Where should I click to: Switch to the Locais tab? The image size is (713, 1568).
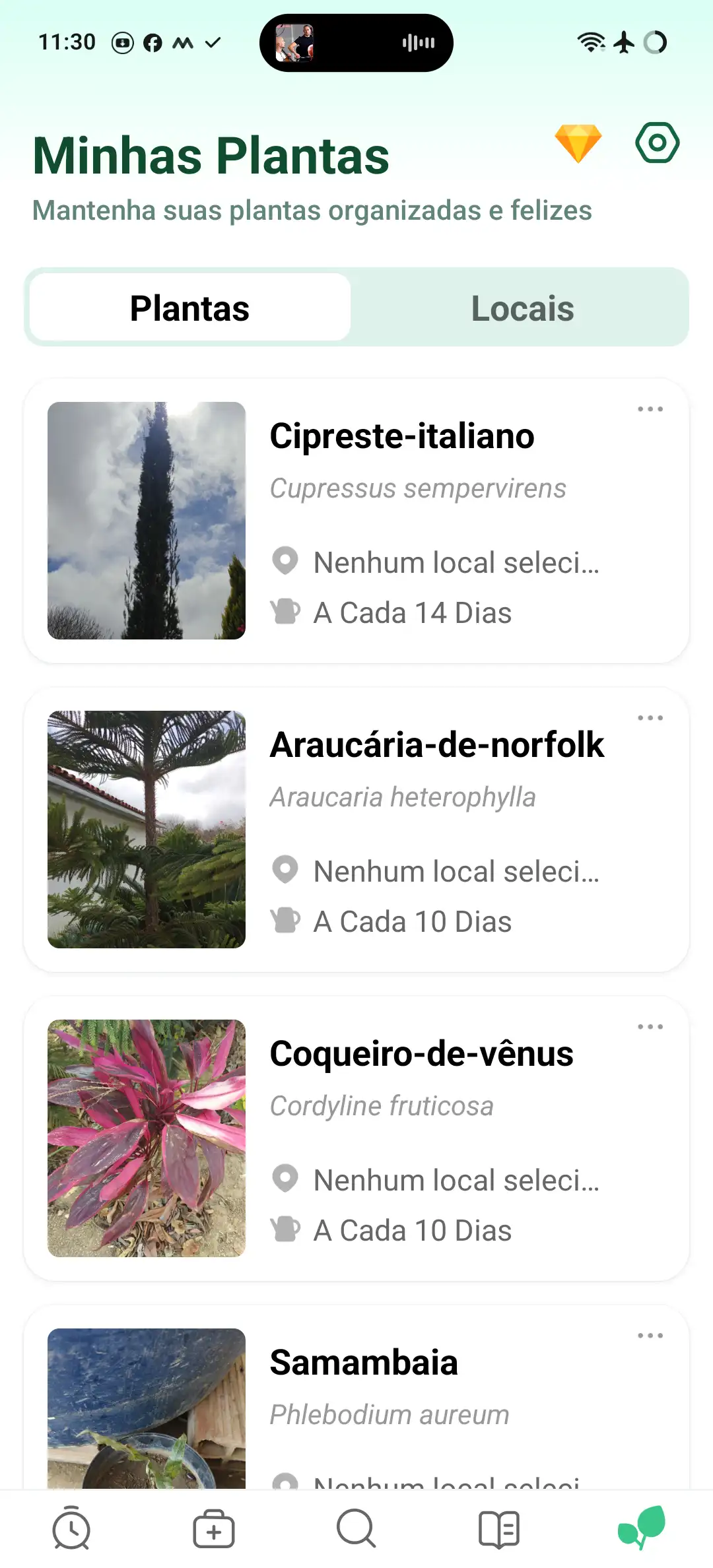coord(522,308)
